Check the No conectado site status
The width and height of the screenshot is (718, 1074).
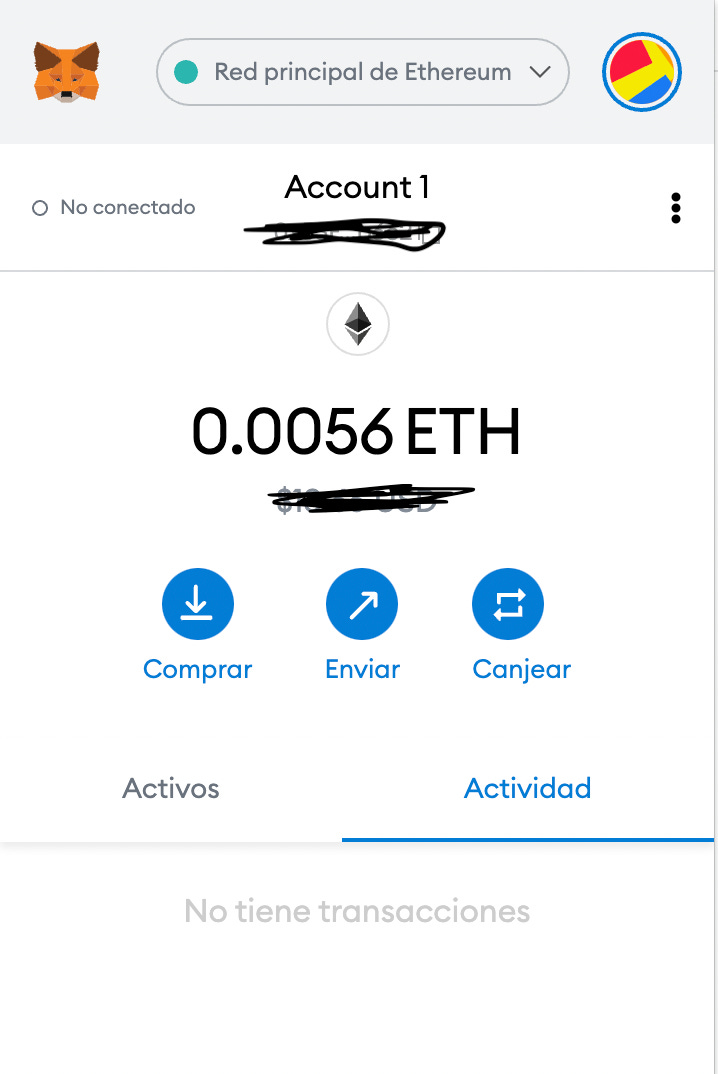pyautogui.click(x=114, y=208)
